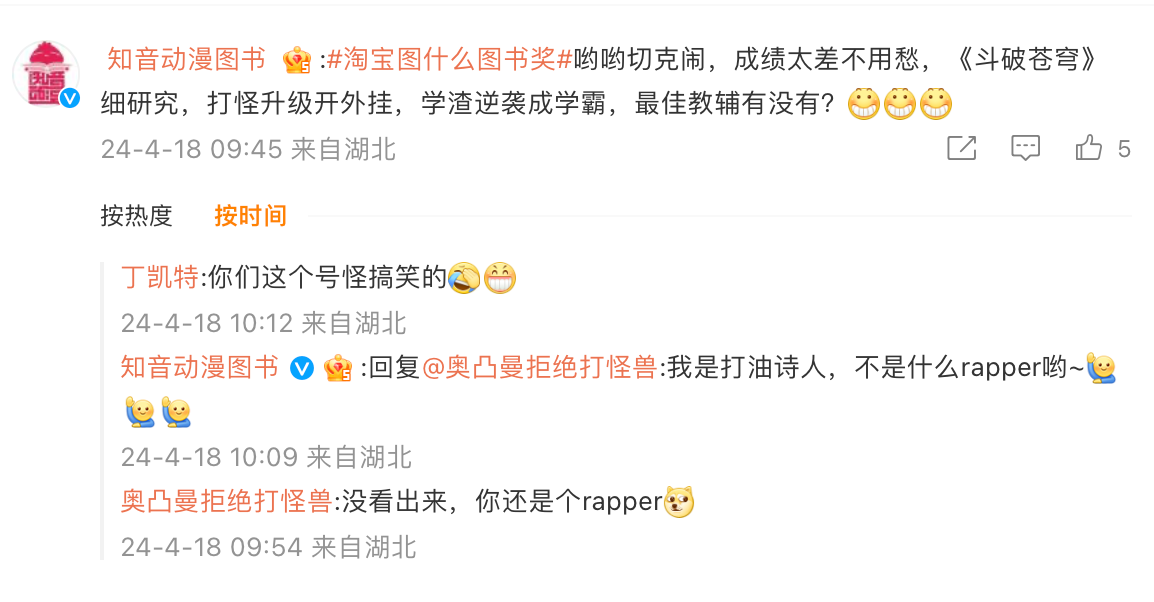Viewport: 1154px width, 602px height.
Task: Repost this post with the share icon
Action: (961, 149)
